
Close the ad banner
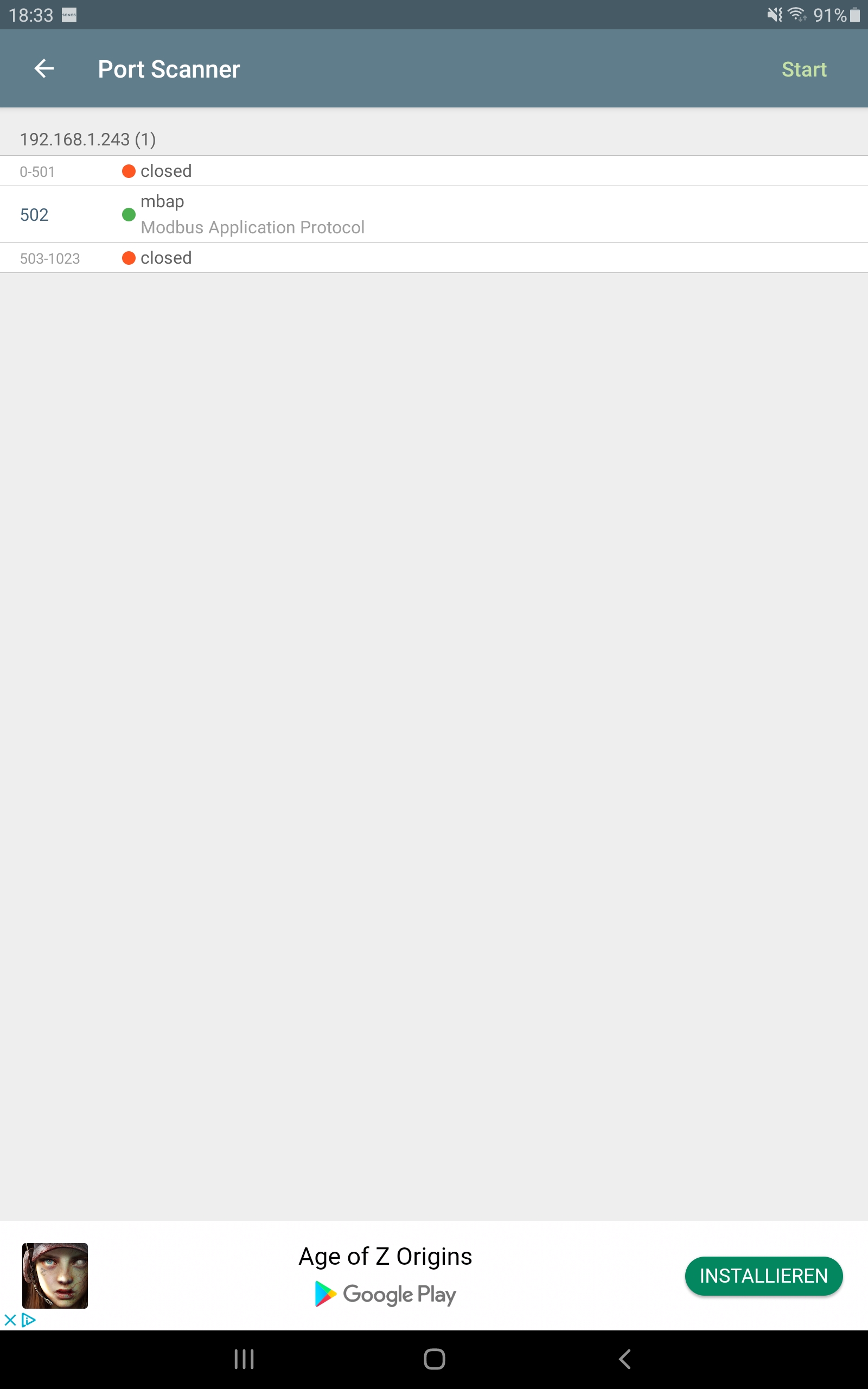click(x=10, y=1320)
